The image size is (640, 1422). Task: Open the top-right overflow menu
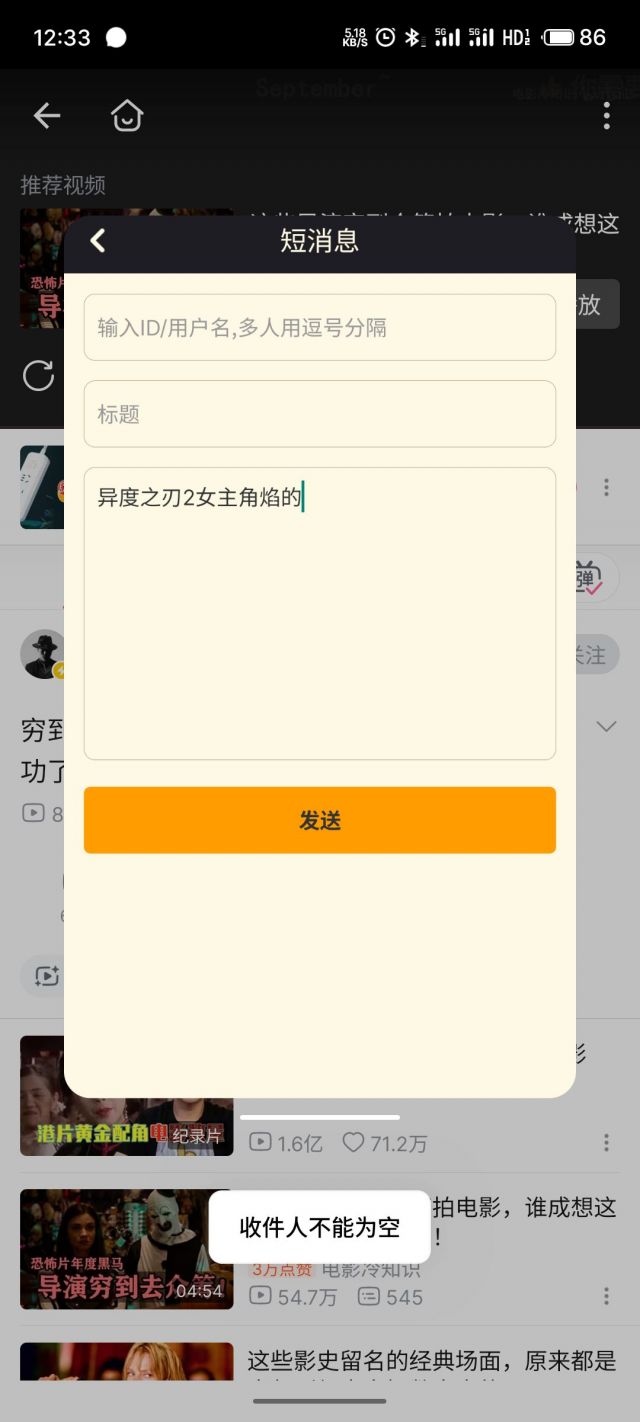(x=606, y=116)
